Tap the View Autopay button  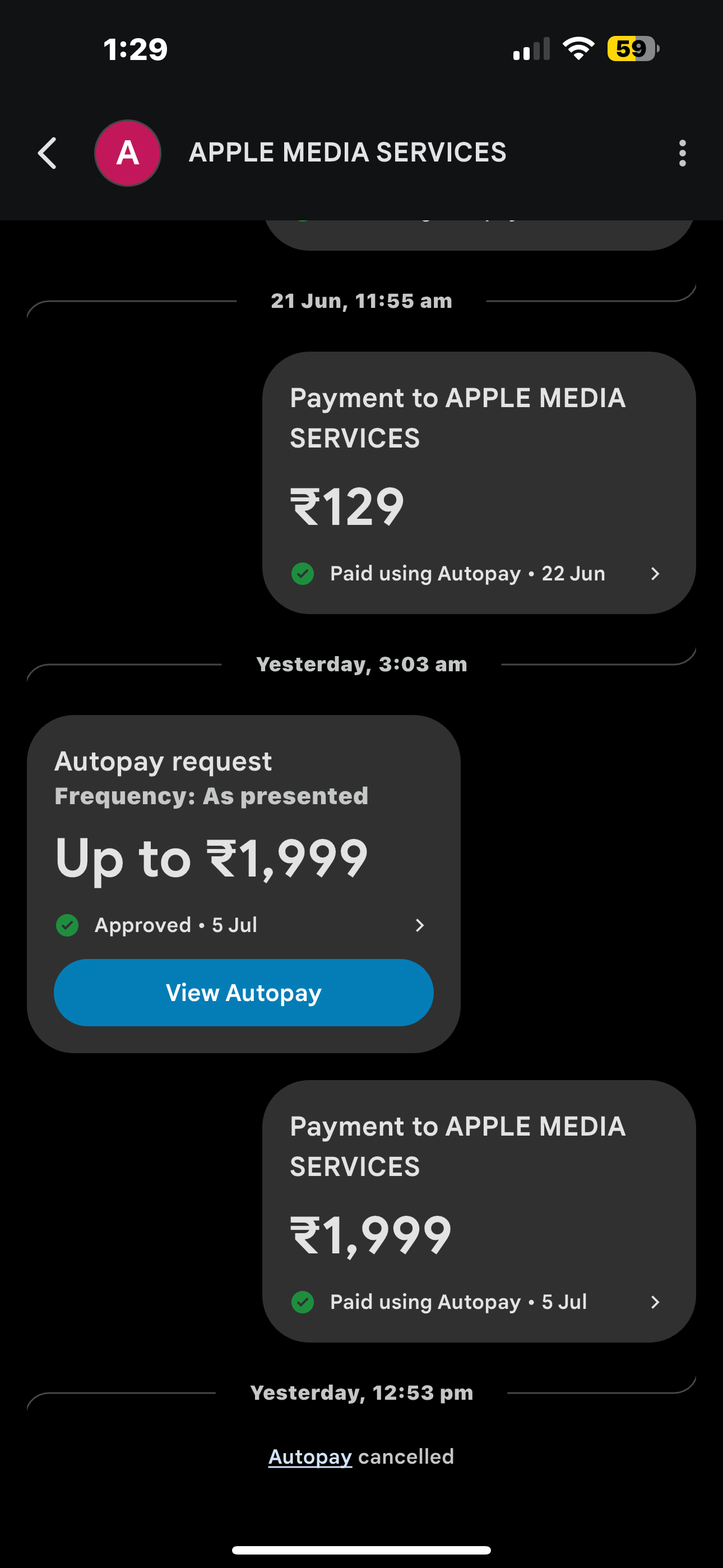[x=243, y=993]
